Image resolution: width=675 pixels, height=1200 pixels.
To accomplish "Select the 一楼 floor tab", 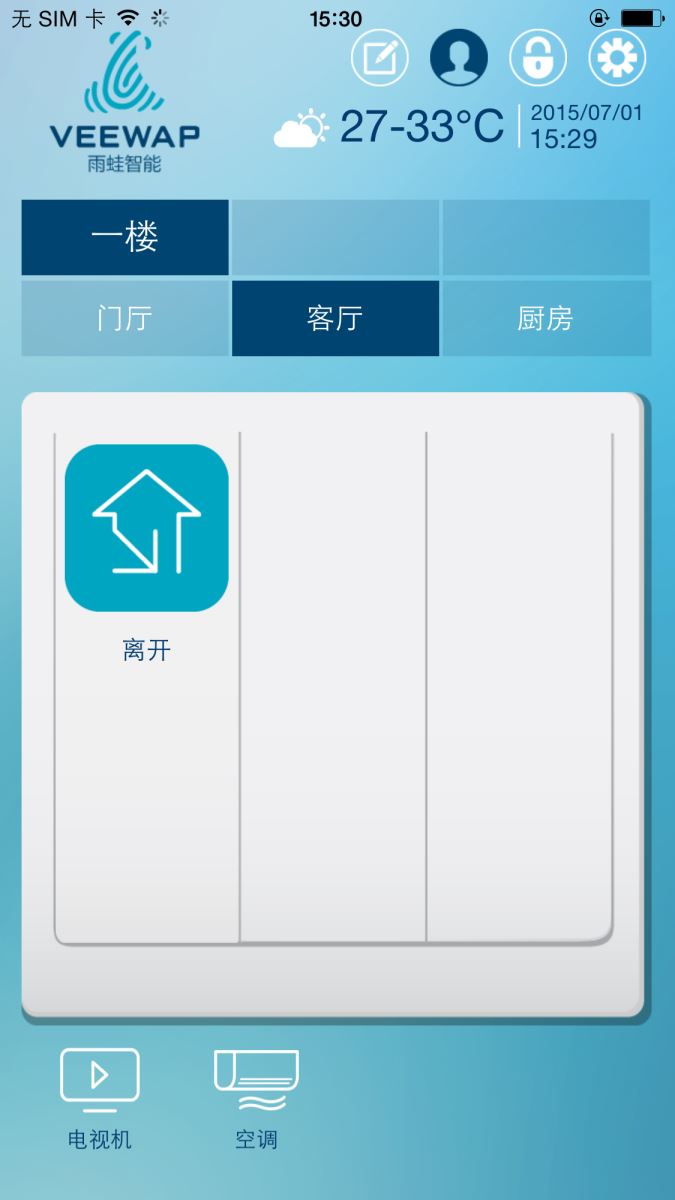I will [x=125, y=237].
